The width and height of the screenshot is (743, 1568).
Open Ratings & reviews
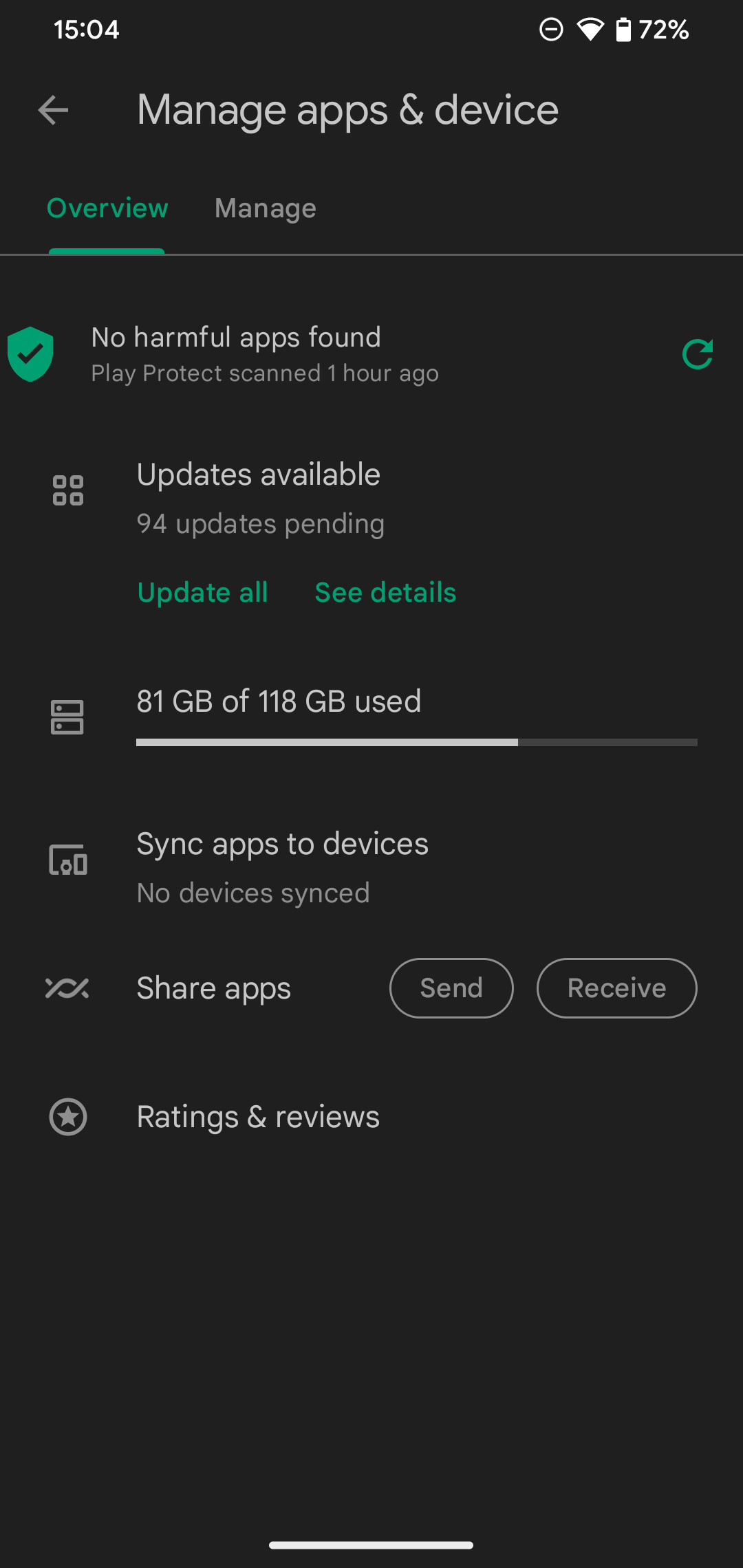tap(258, 1117)
